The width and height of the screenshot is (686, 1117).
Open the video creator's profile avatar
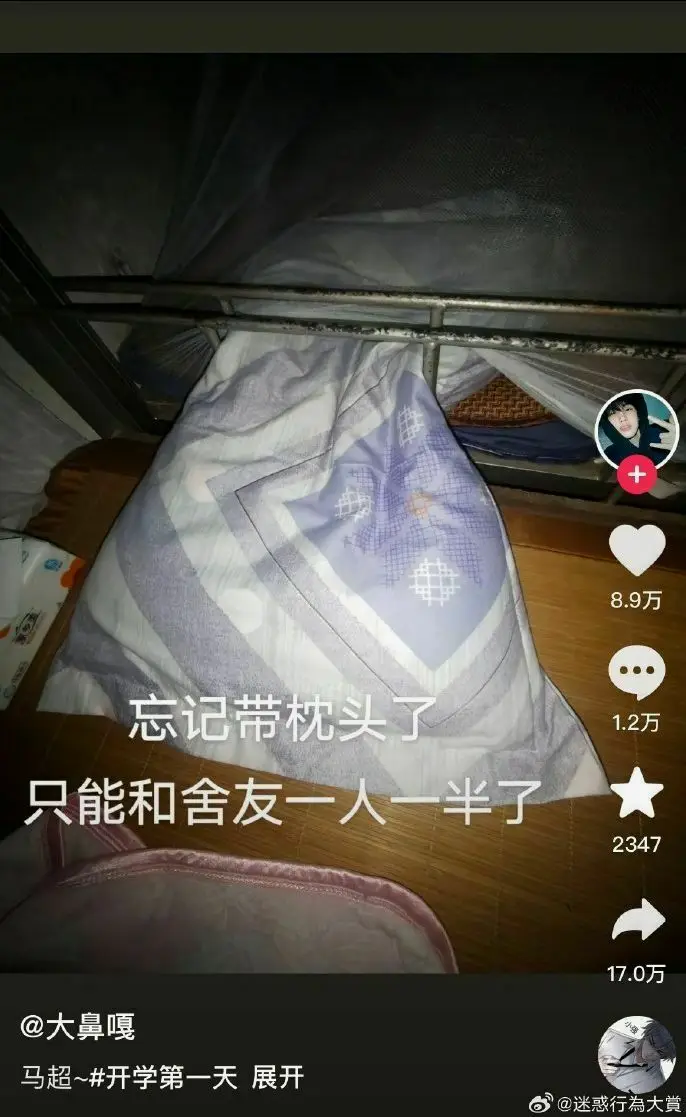coord(637,429)
